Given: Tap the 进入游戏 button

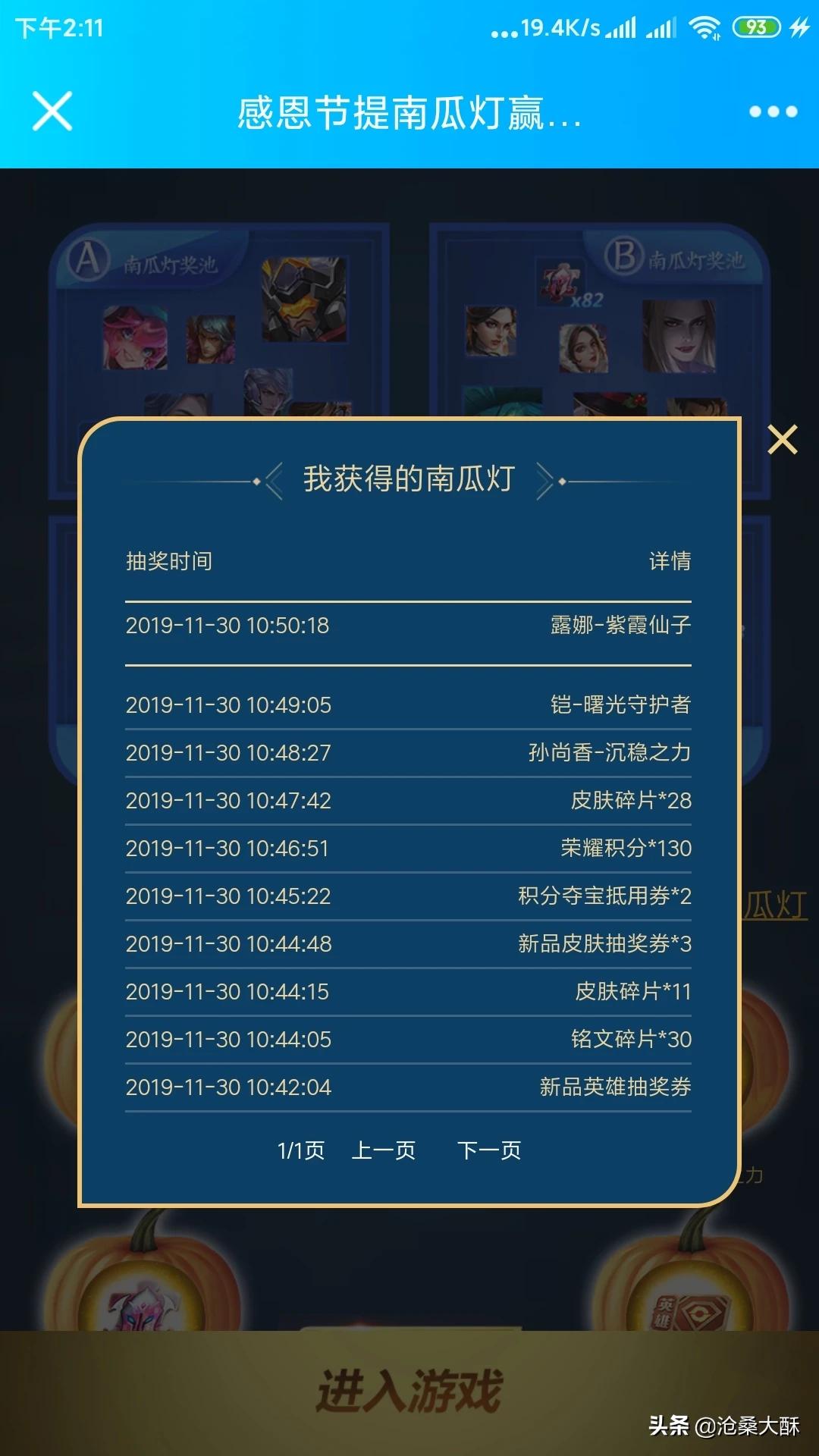Looking at the screenshot, I should pyautogui.click(x=409, y=1391).
